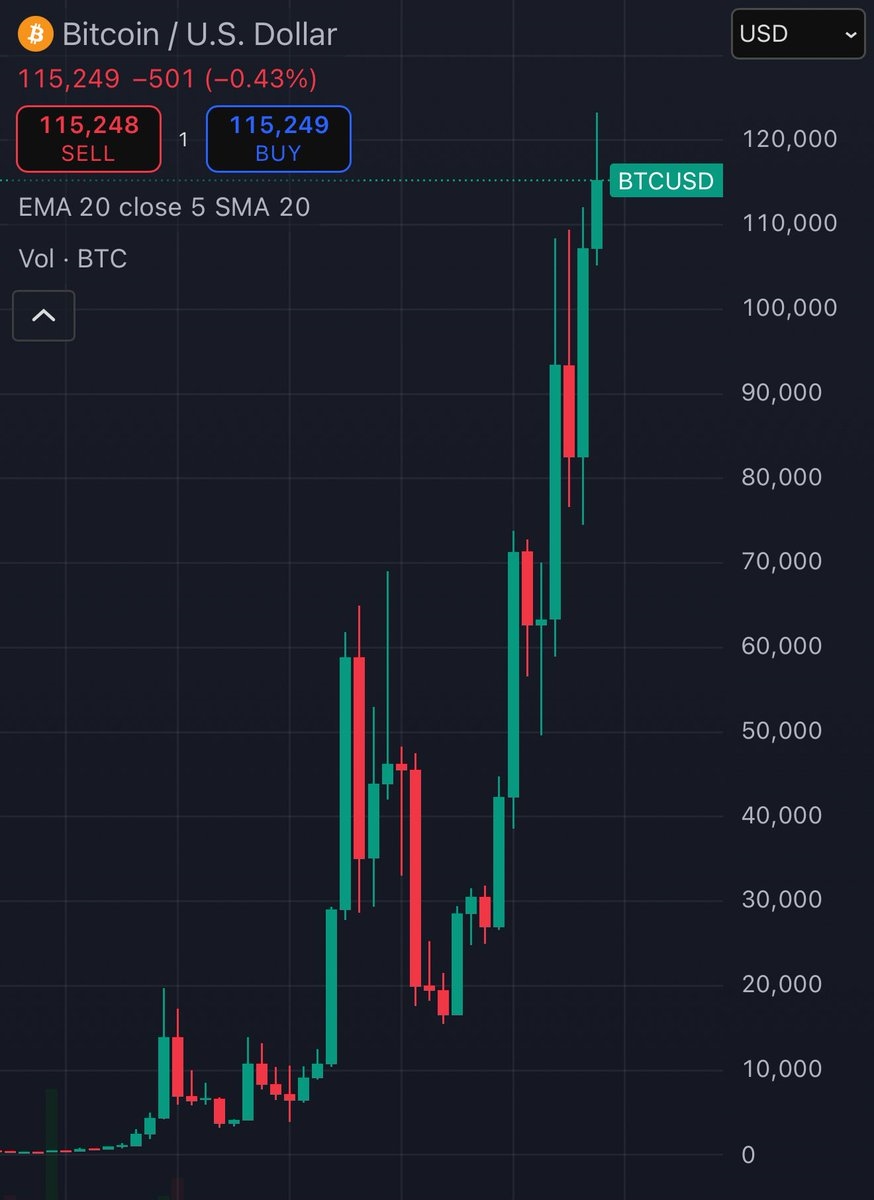874x1200 pixels.
Task: Collapse the indicator legend with the chevron
Action: click(43, 315)
